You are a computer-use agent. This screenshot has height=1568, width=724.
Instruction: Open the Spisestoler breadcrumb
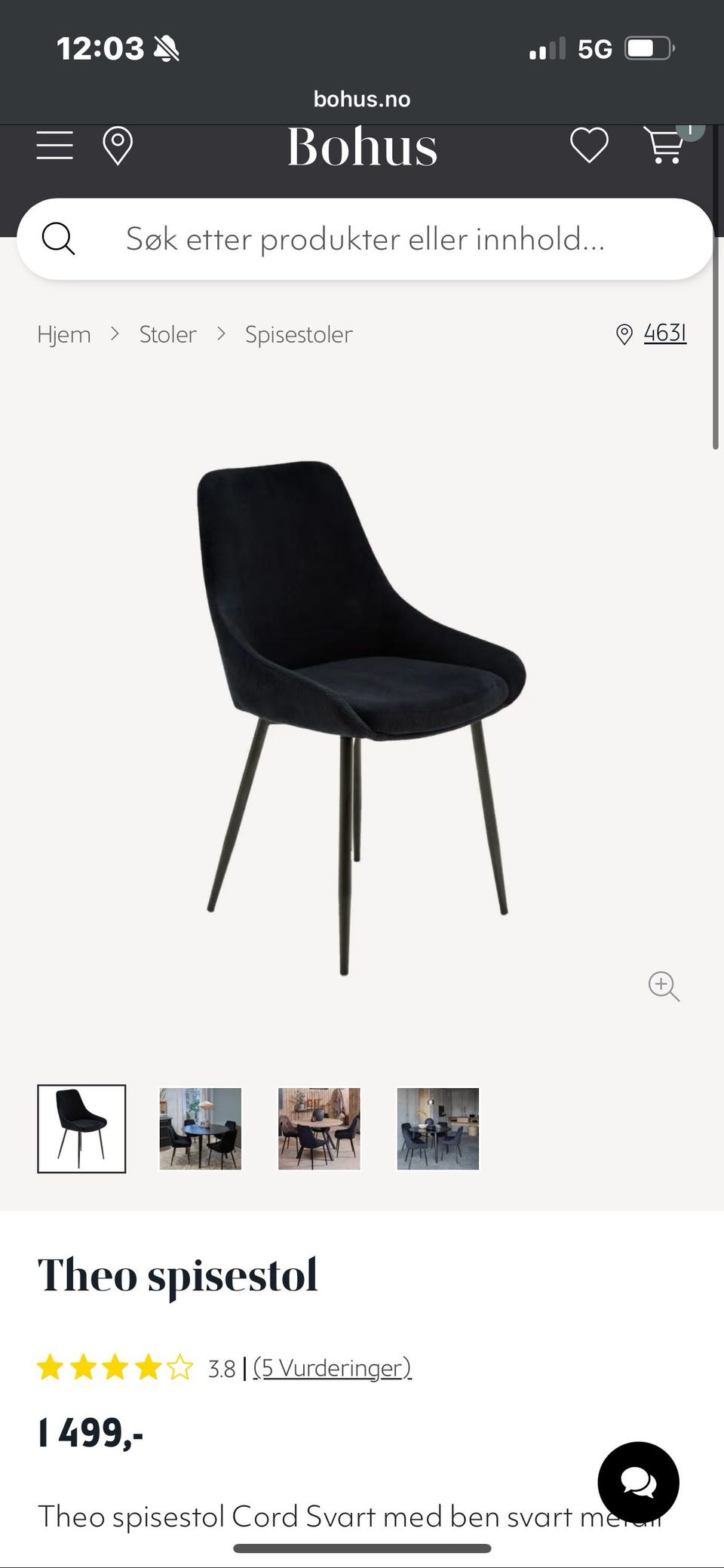(299, 334)
